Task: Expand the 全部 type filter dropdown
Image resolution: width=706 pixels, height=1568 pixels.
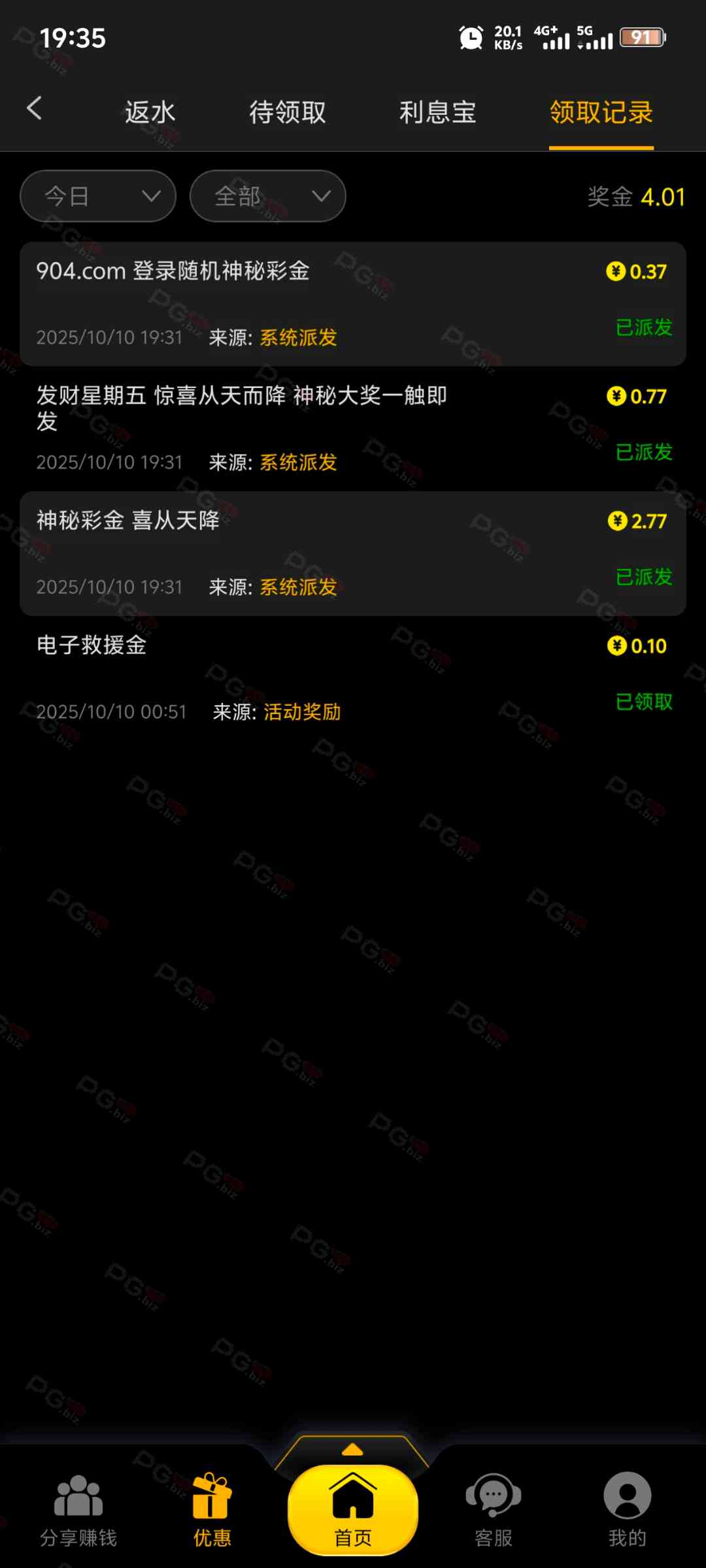Action: click(267, 196)
